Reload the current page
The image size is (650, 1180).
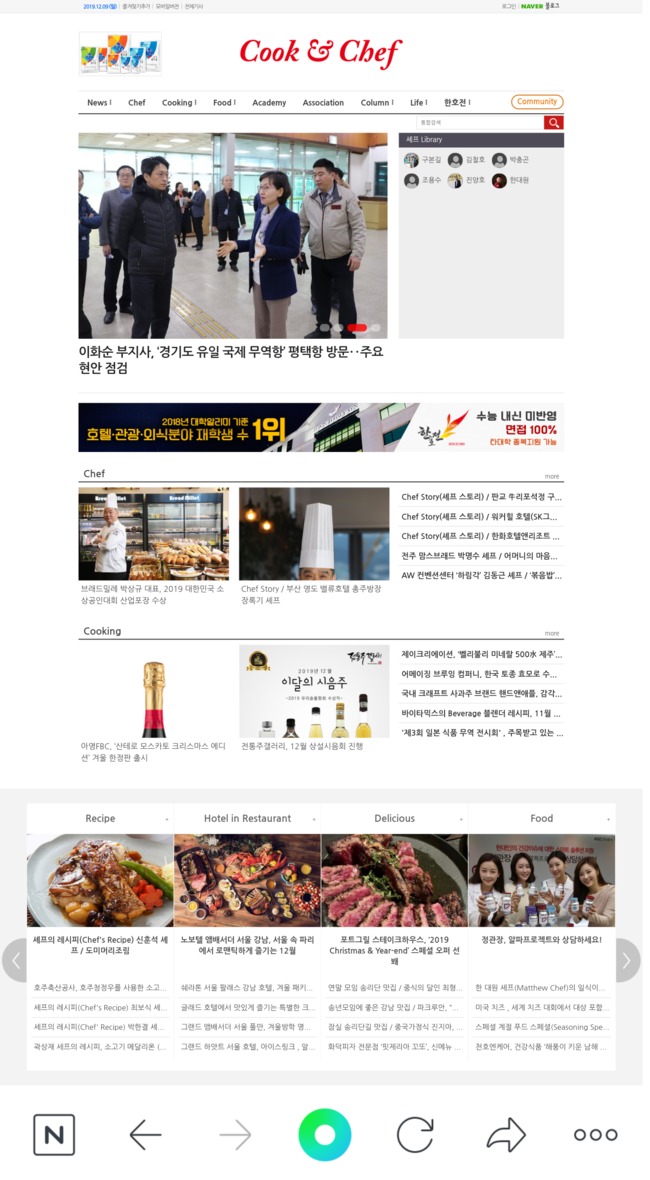415,1134
